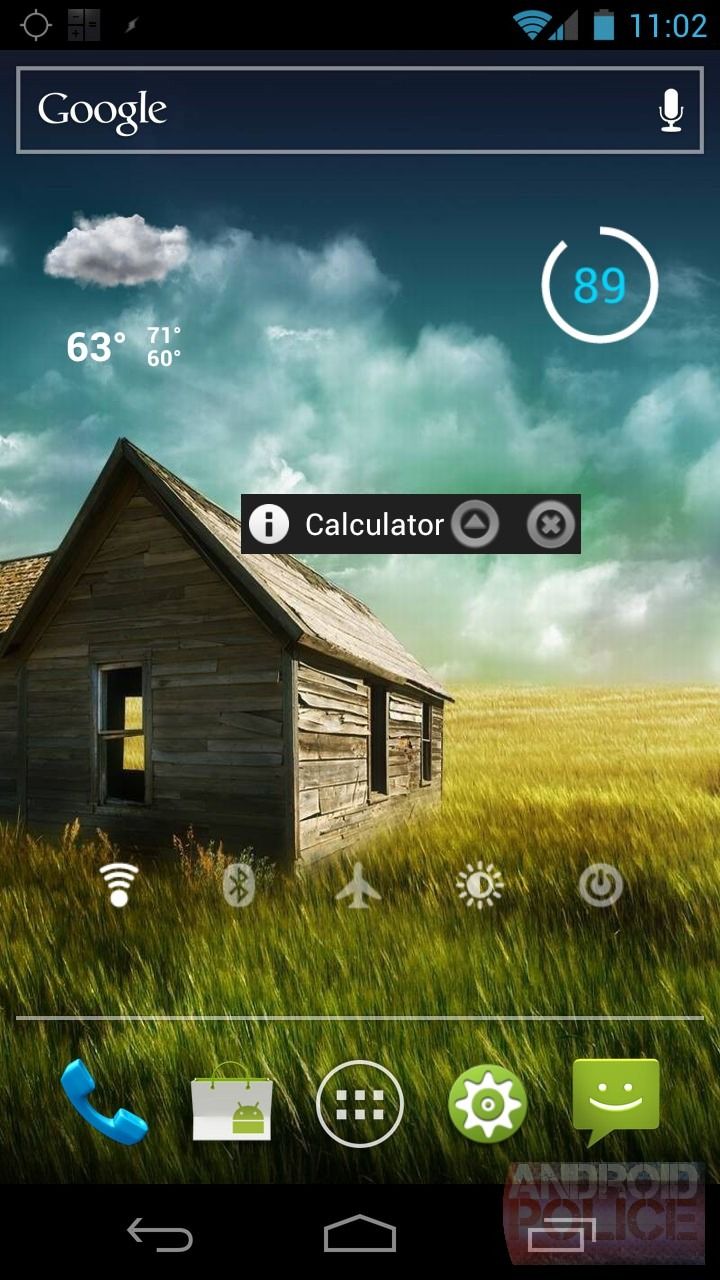Viewport: 720px width, 1280px height.
Task: Tap the Calculator info icon
Action: 268,524
